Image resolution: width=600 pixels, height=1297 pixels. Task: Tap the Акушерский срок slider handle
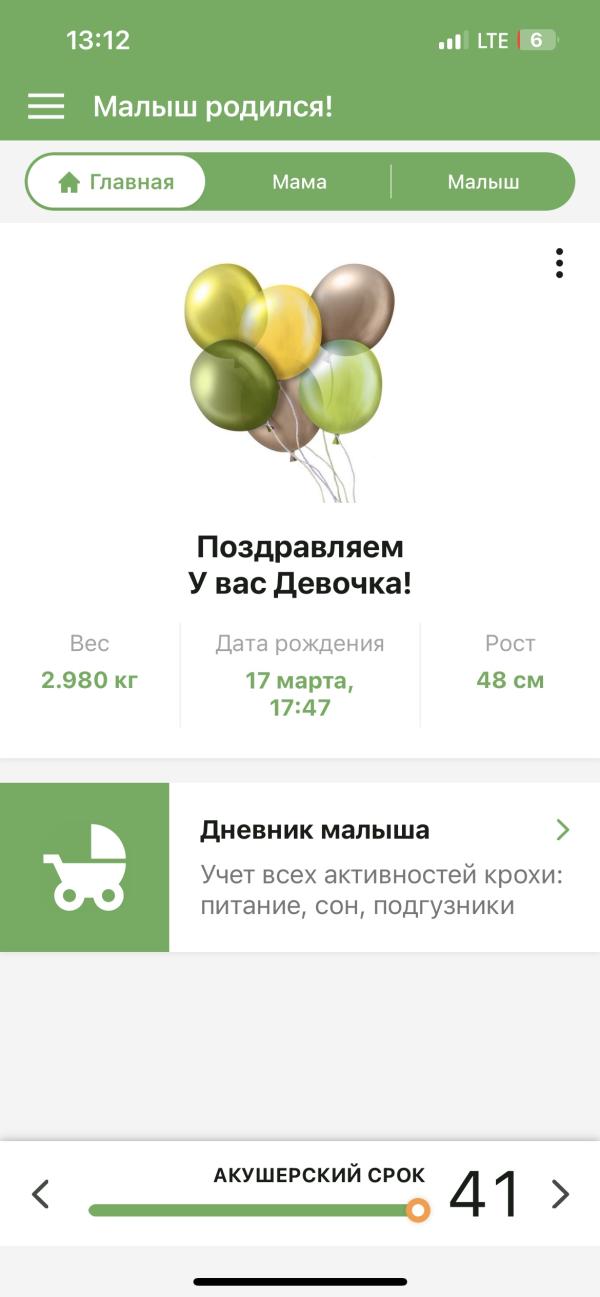(418, 1210)
